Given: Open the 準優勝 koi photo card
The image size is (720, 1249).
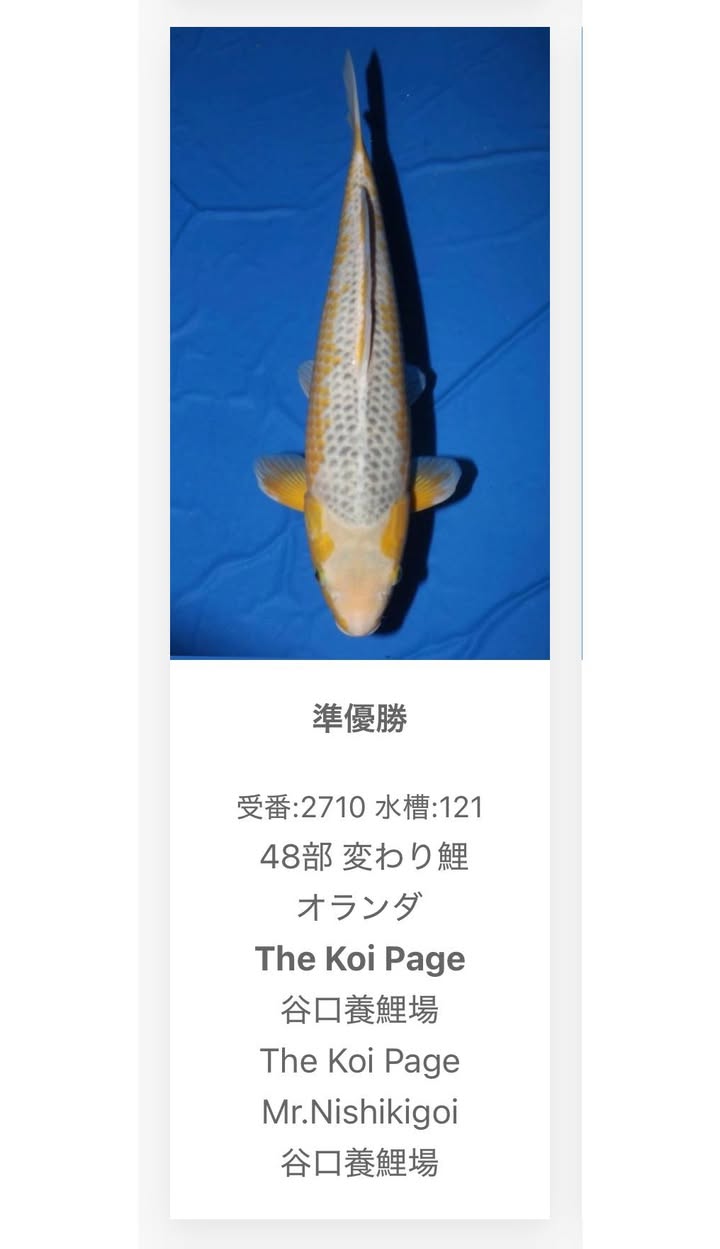Looking at the screenshot, I should point(360,343).
